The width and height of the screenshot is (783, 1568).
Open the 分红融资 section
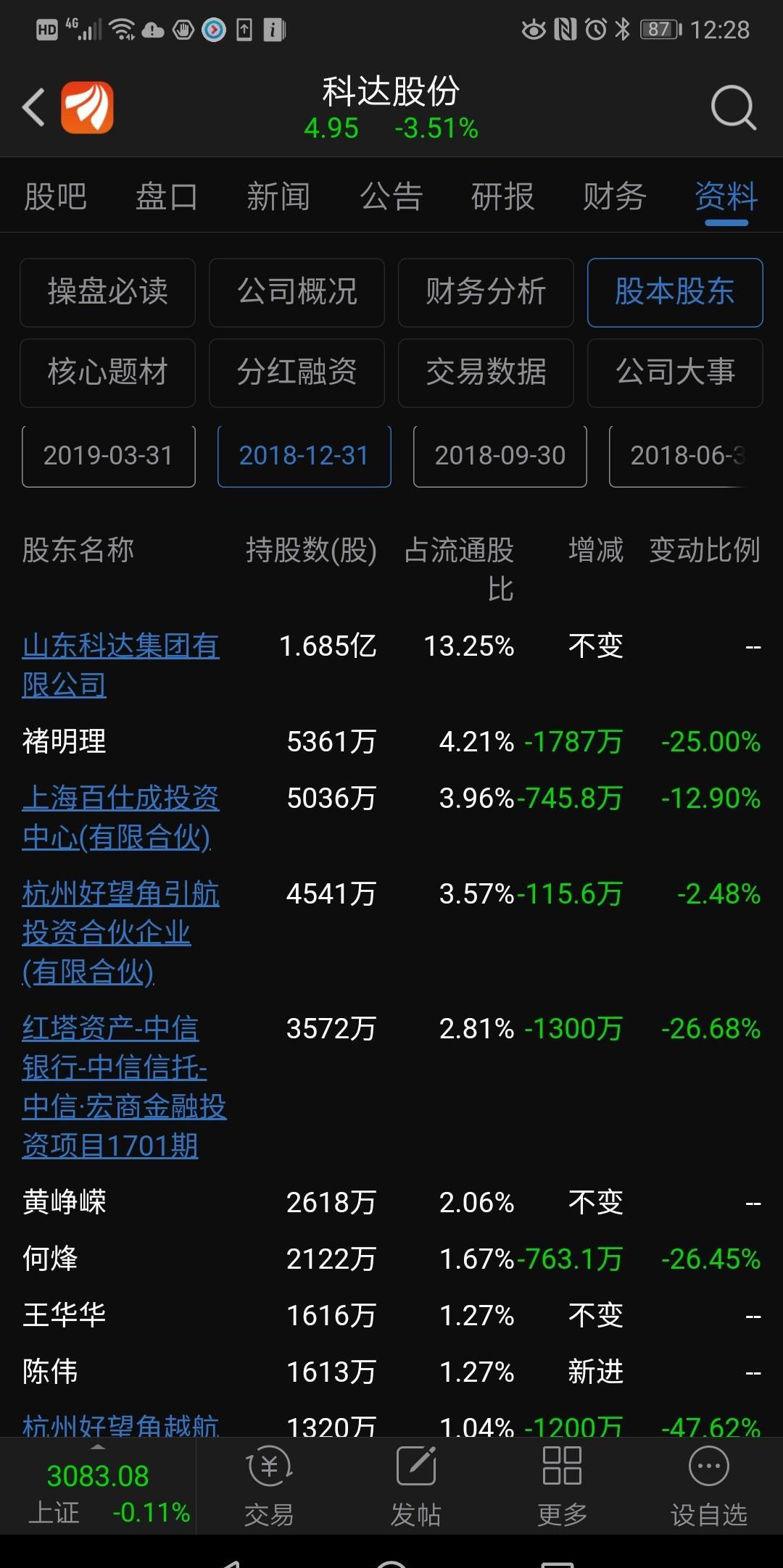coord(297,372)
